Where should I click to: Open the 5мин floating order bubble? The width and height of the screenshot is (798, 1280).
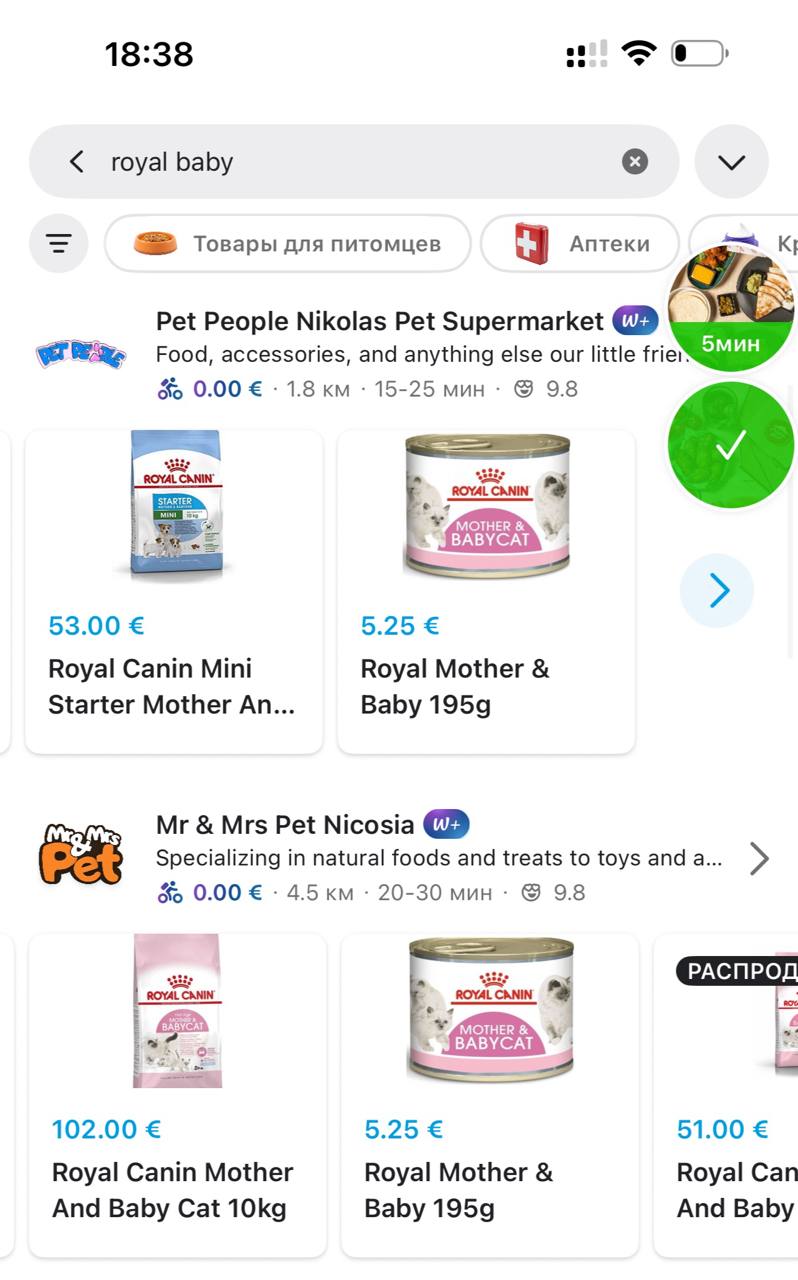coord(731,307)
